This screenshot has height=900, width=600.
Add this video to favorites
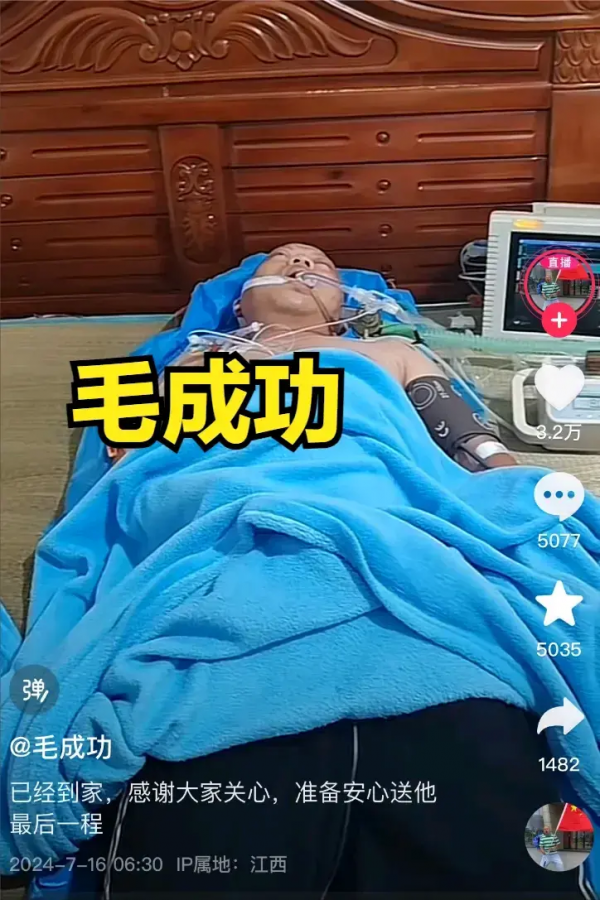[x=559, y=605]
